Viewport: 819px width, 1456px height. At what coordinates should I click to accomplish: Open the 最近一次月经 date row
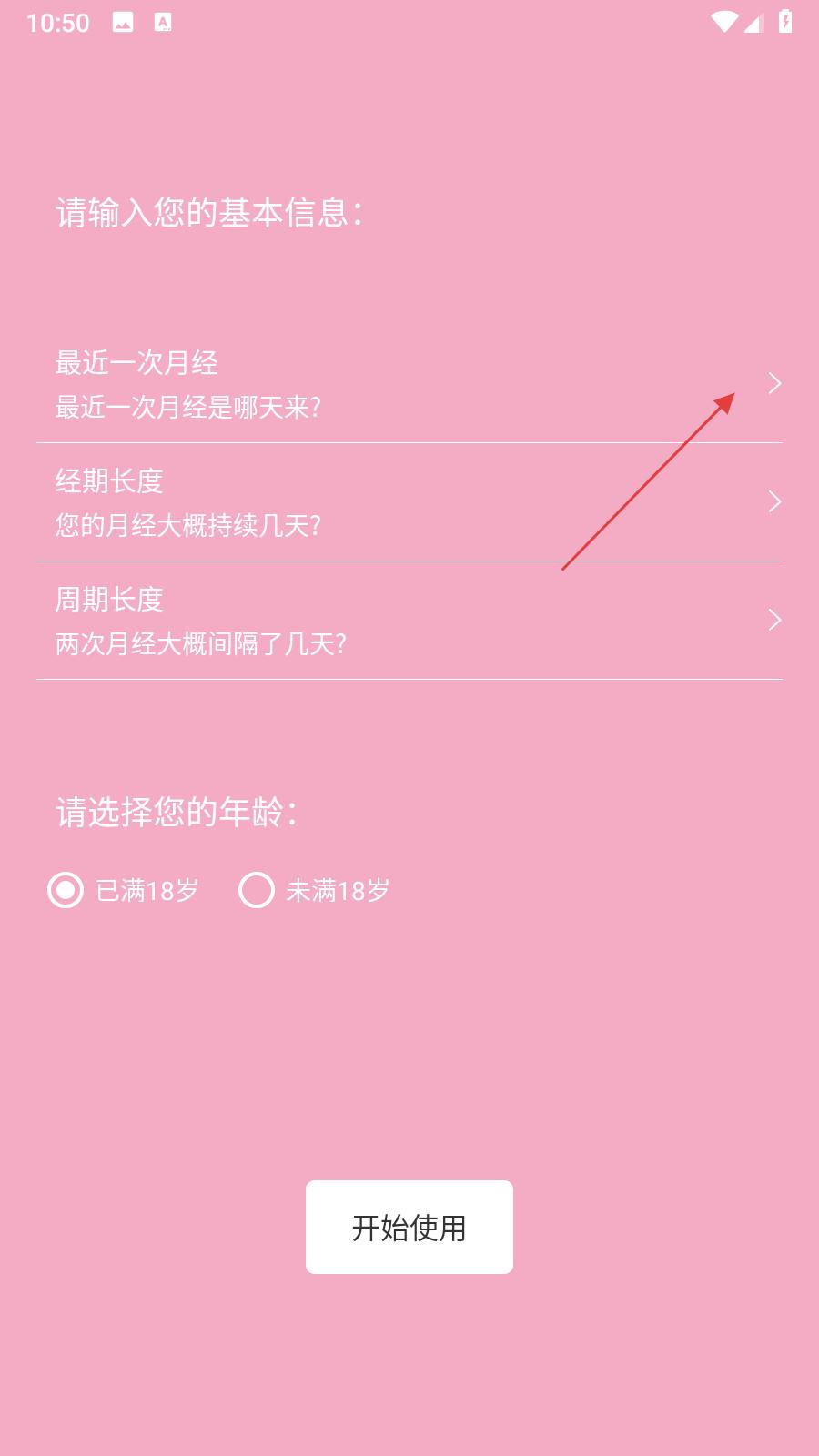409,384
